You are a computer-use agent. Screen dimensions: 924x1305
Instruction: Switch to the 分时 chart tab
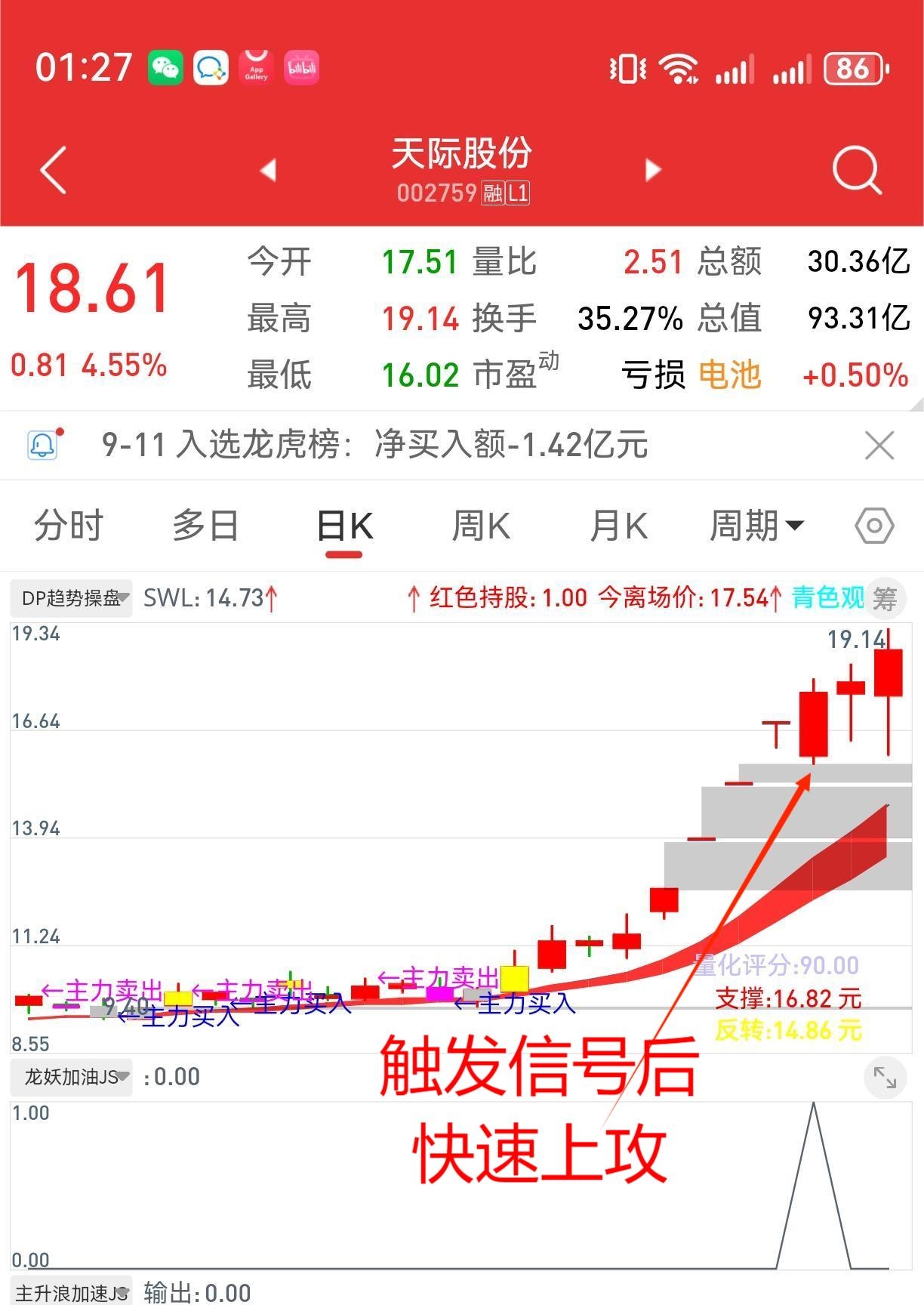click(69, 526)
